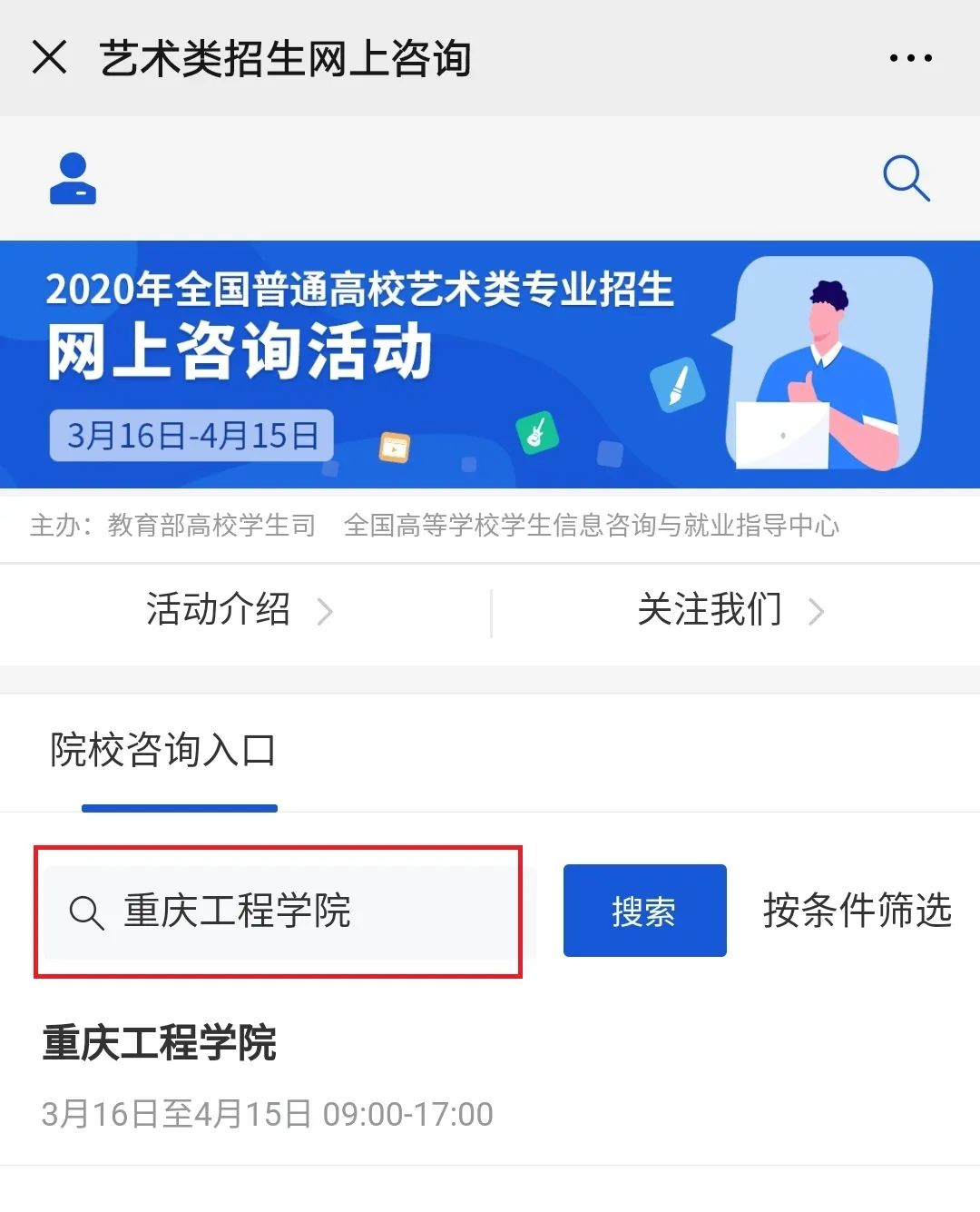Viewport: 980px width, 1212px height.
Task: Open the three-dot overflow menu
Action: pyautogui.click(x=910, y=58)
